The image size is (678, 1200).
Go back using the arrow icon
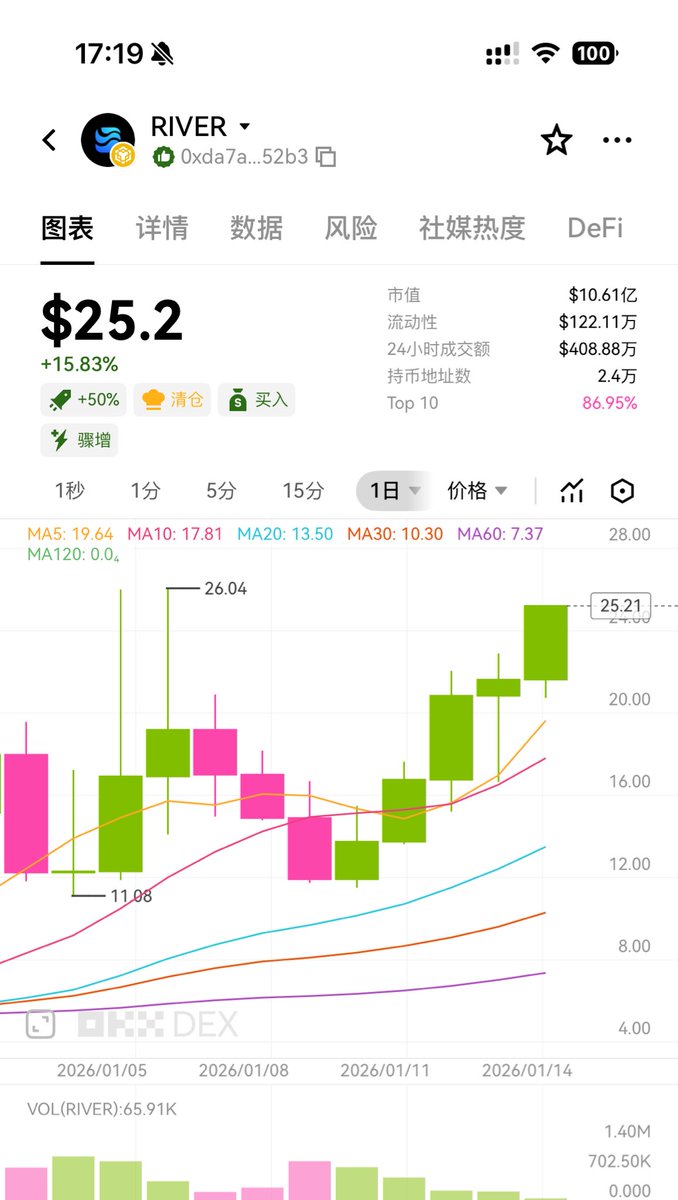(x=50, y=140)
